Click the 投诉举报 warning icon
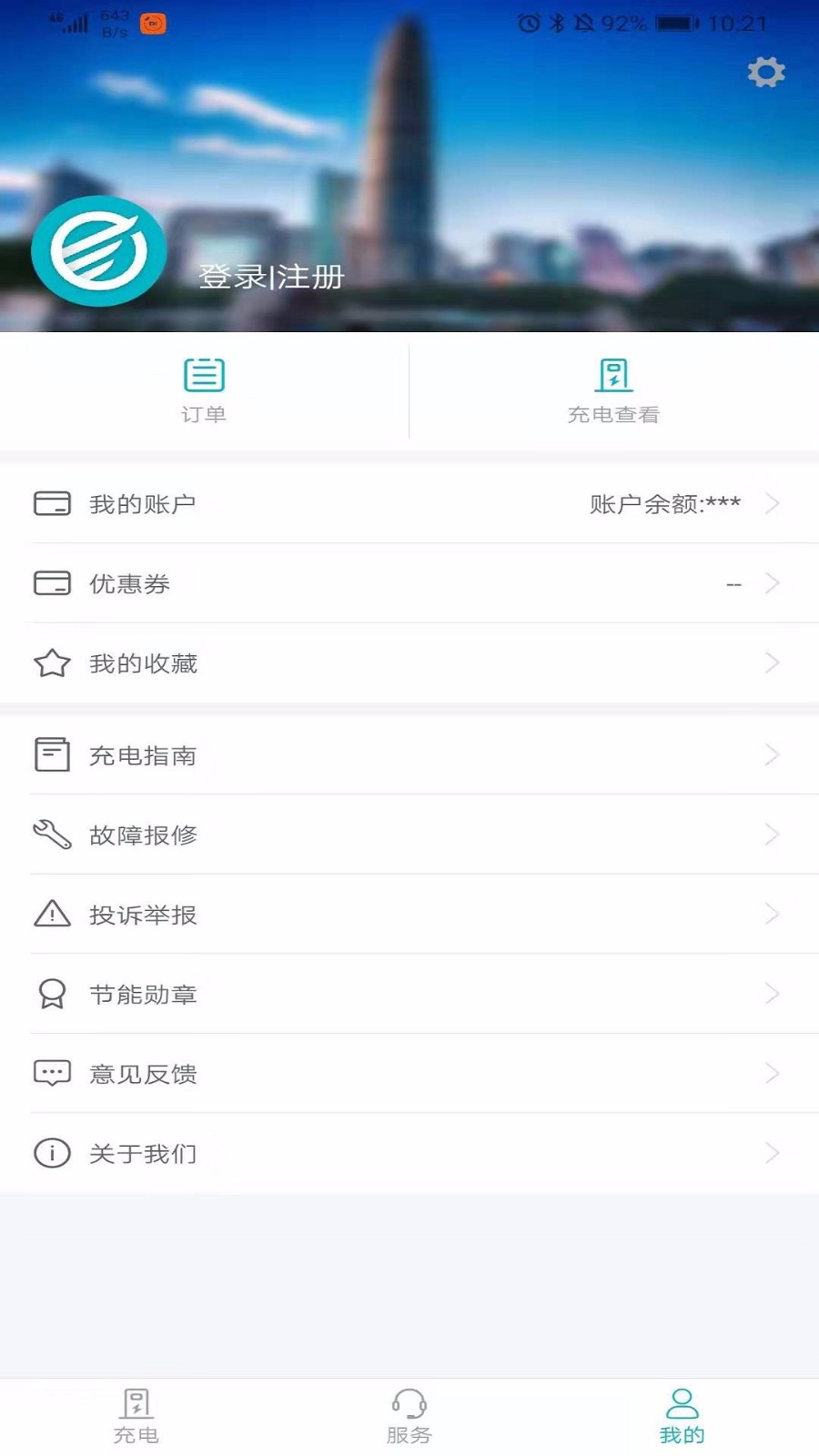The width and height of the screenshot is (819, 1456). pyautogui.click(x=52, y=914)
